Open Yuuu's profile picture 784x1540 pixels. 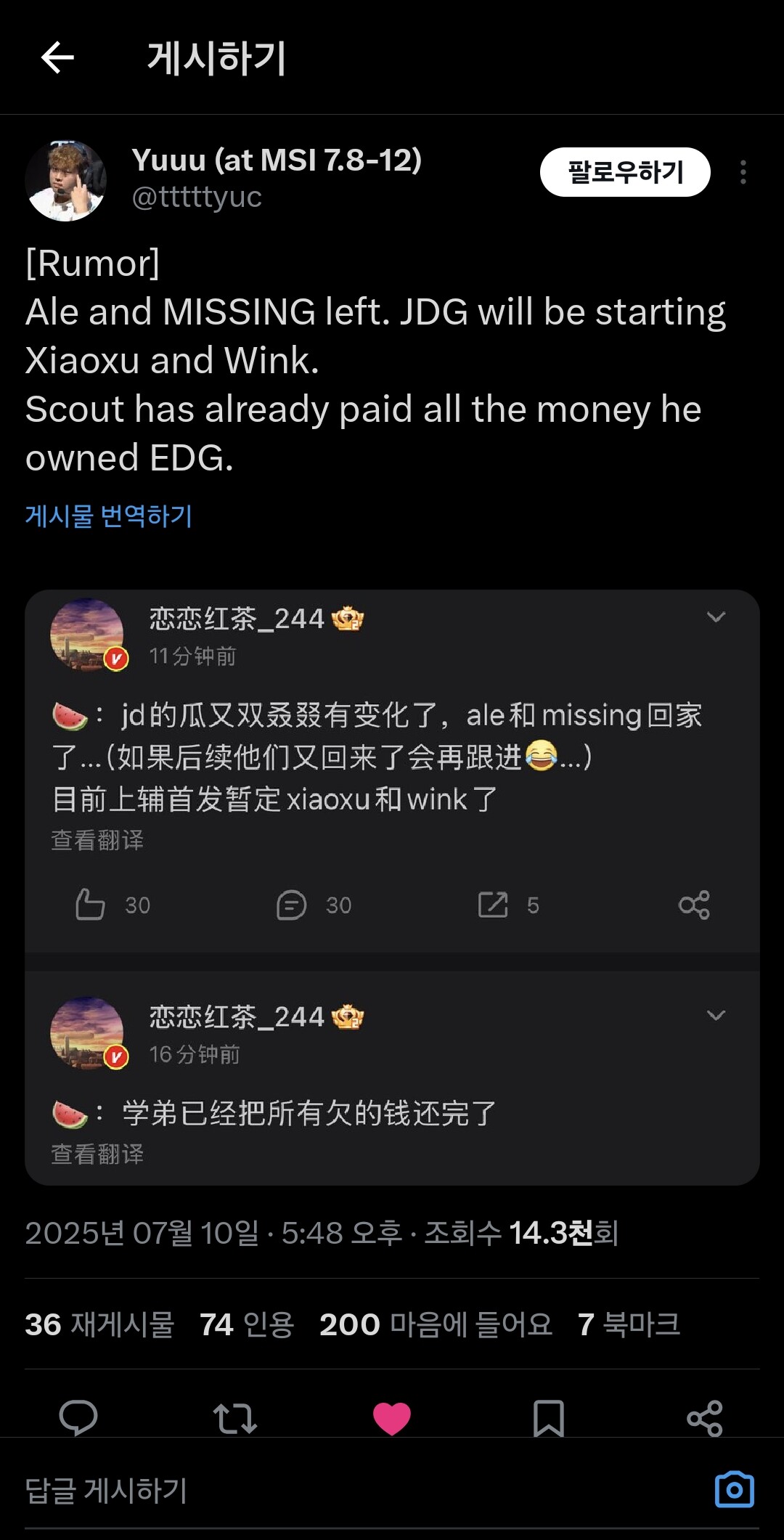66,181
